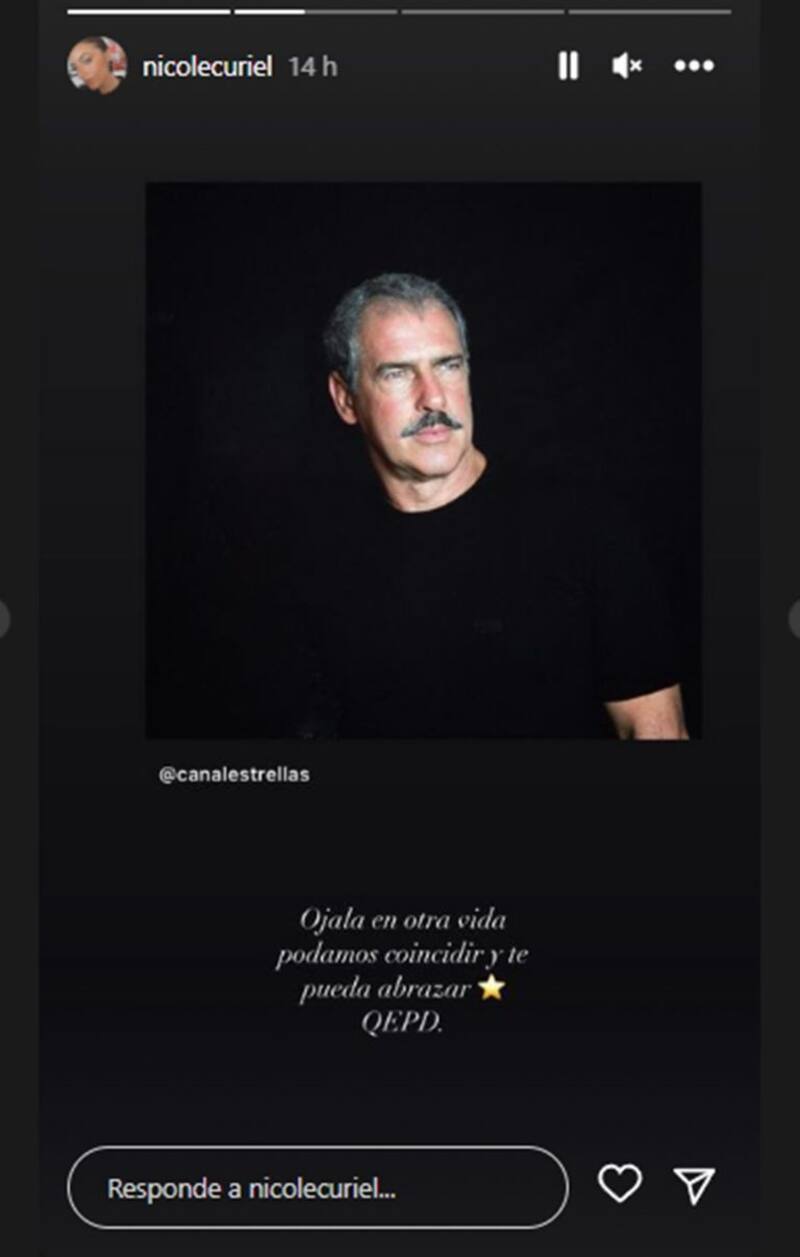
Task: Open the nicolecuriel username link
Action: click(x=208, y=67)
